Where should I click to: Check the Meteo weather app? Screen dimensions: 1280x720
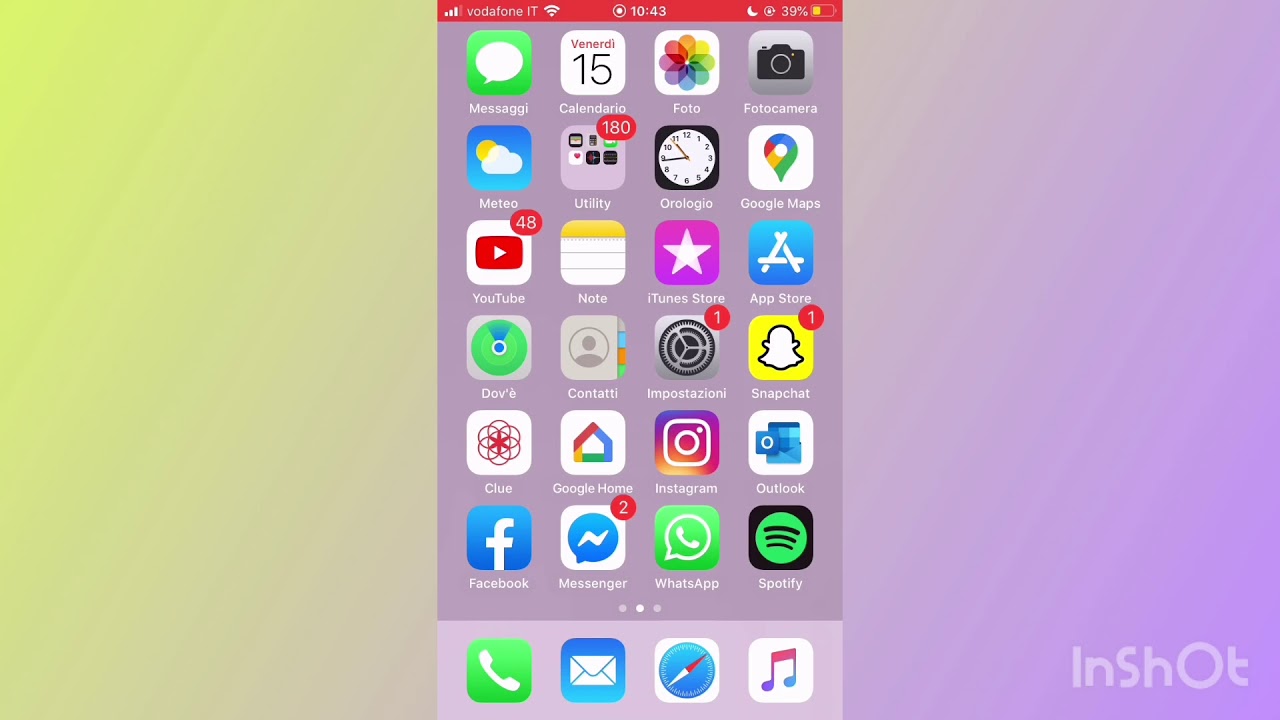point(498,158)
